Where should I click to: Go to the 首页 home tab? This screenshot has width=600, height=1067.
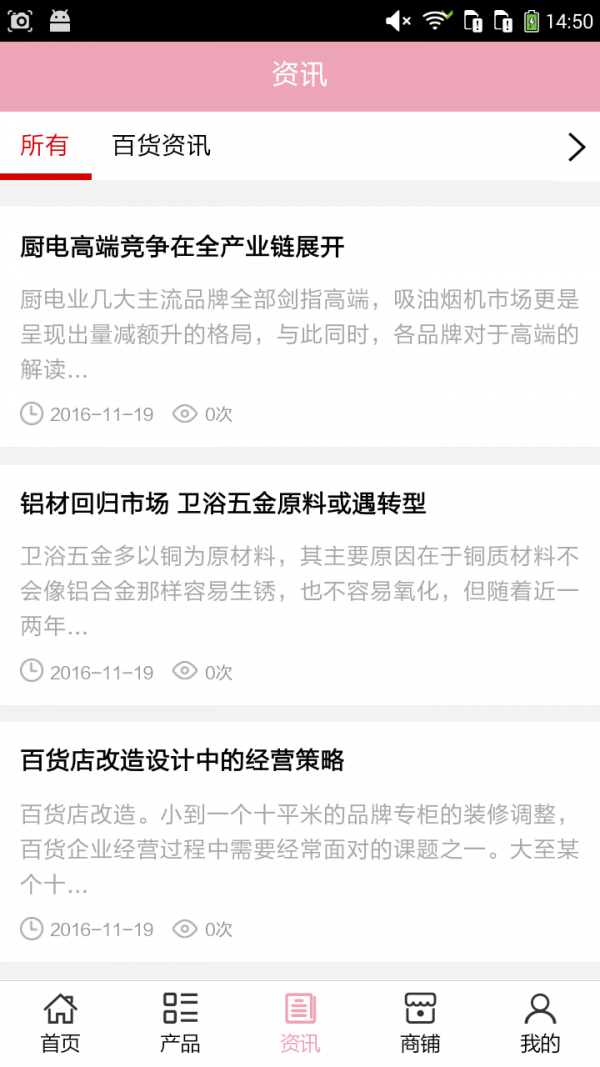click(60, 1023)
